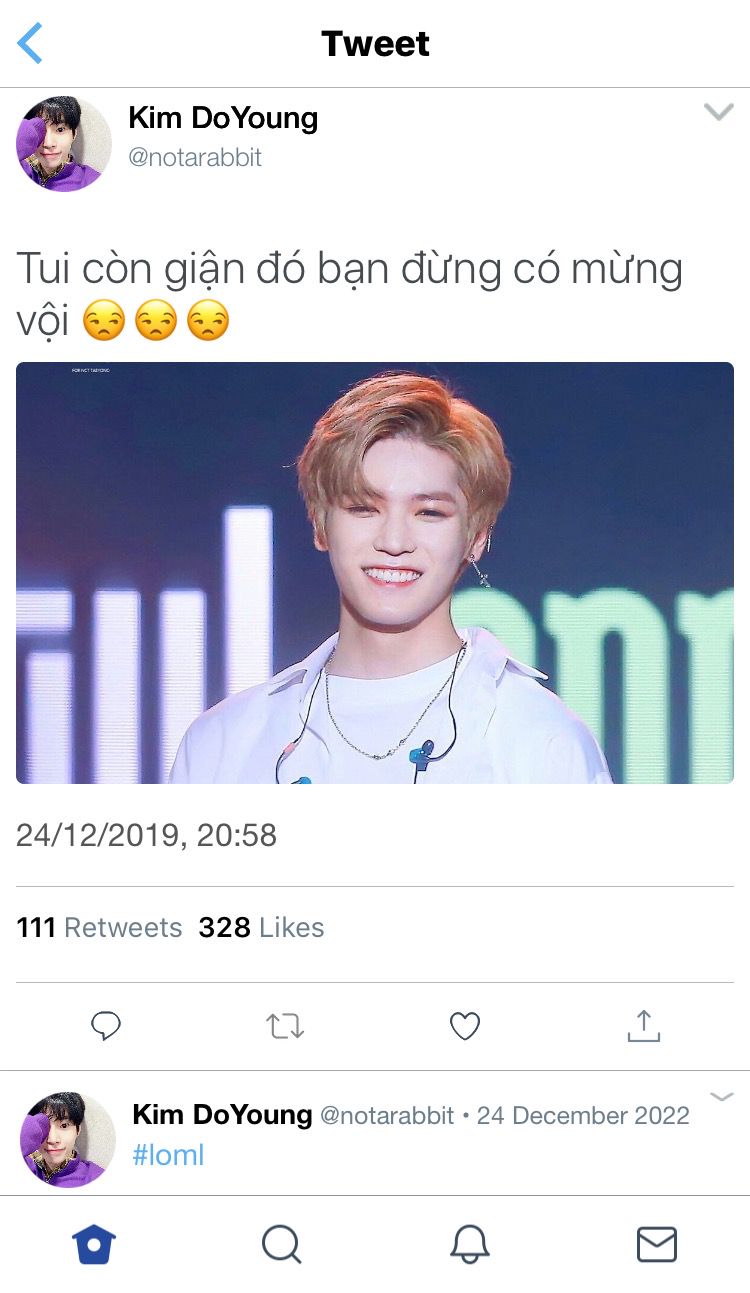750x1293 pixels.
Task: Switch to the Search tab
Action: 281,1245
